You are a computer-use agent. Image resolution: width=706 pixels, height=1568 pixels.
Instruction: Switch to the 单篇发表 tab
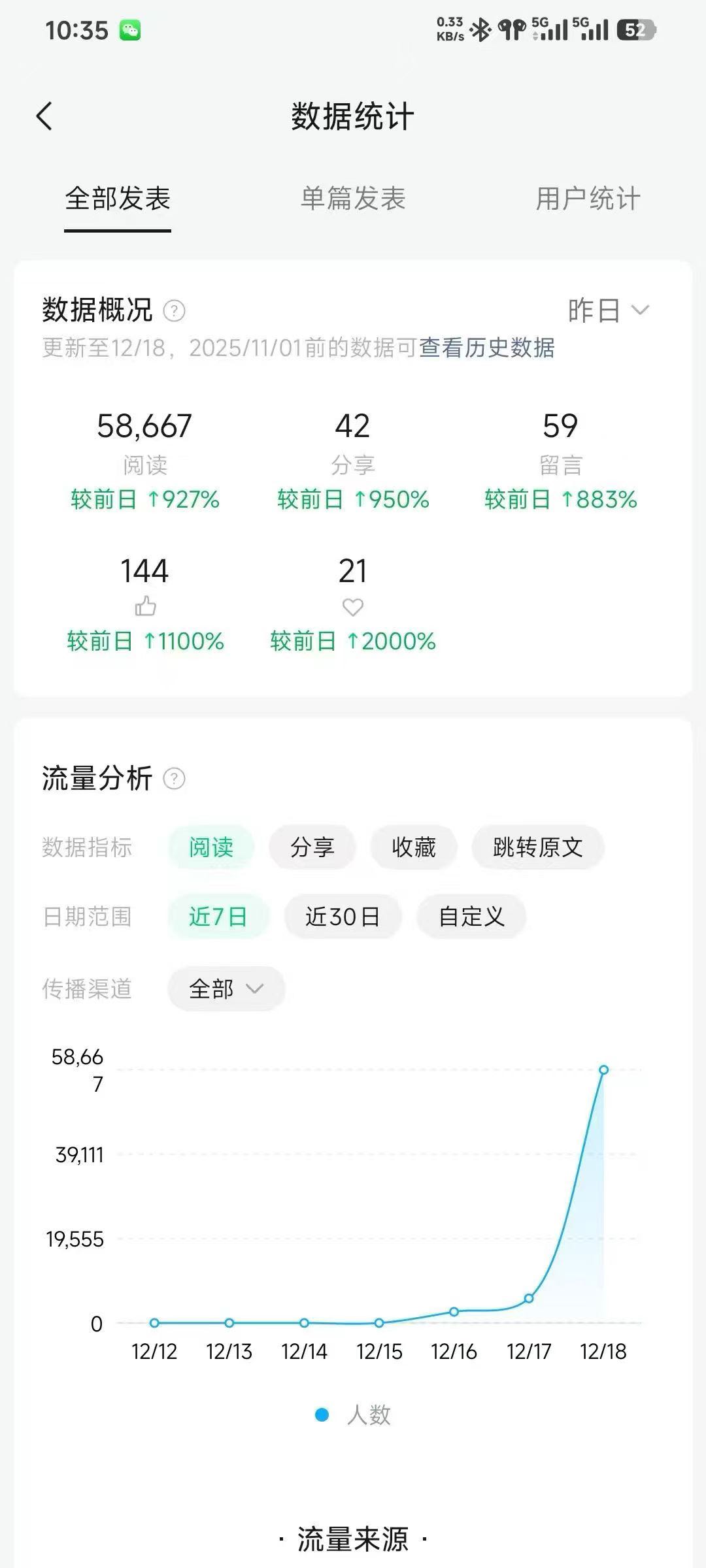pyautogui.click(x=353, y=201)
